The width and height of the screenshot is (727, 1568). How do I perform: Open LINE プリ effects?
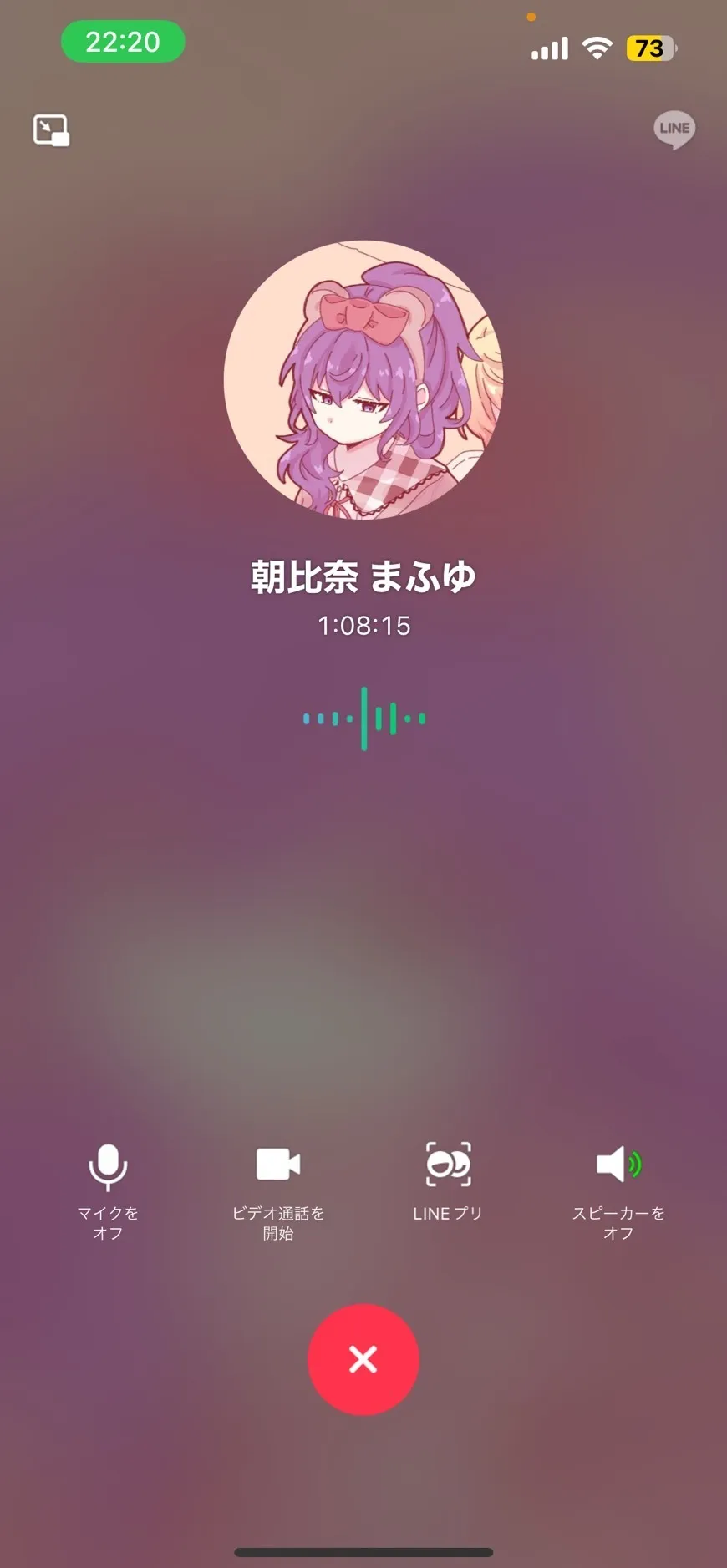click(x=448, y=1165)
